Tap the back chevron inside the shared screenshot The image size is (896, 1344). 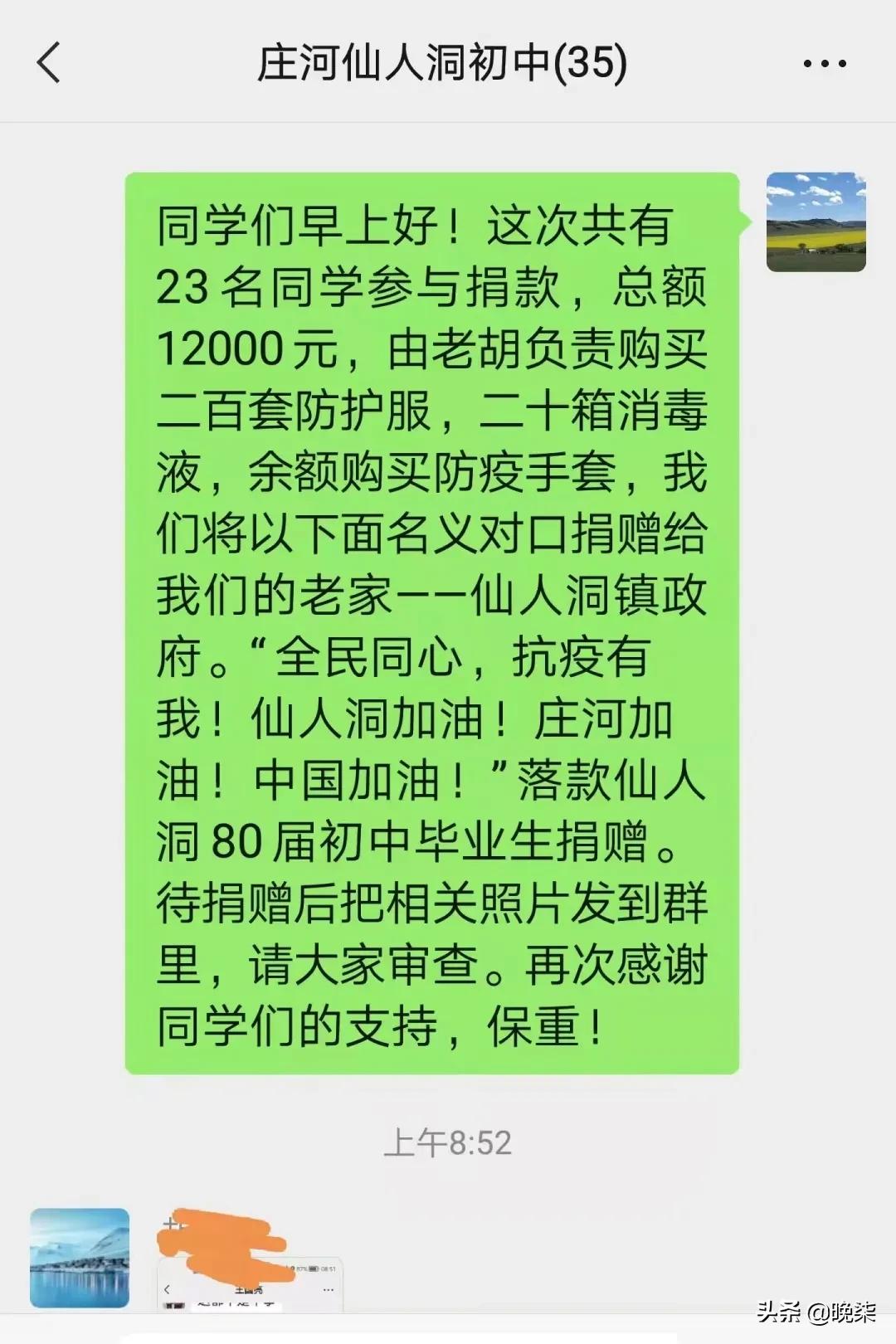click(167, 1289)
